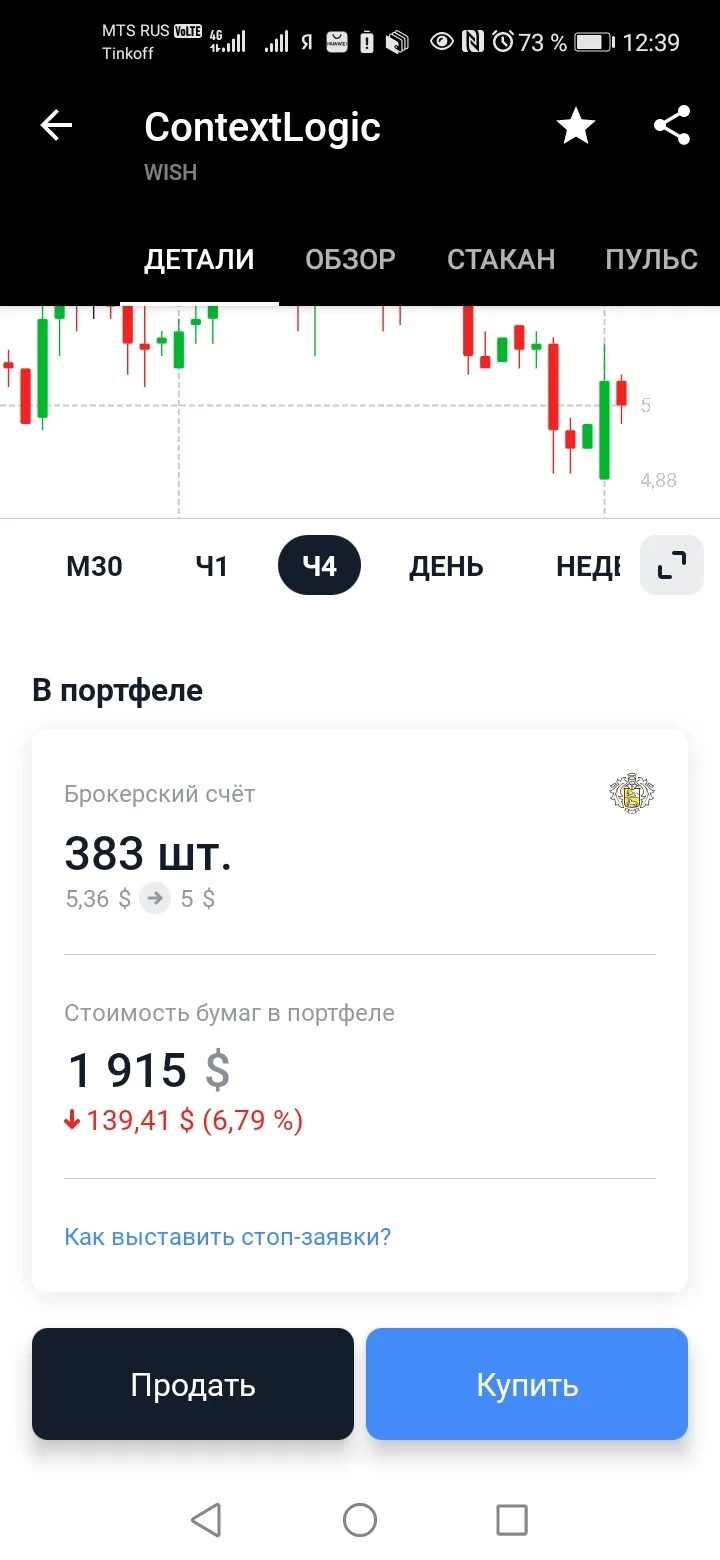
Task: Select the ДЕТАЛИ tab
Action: point(199,259)
